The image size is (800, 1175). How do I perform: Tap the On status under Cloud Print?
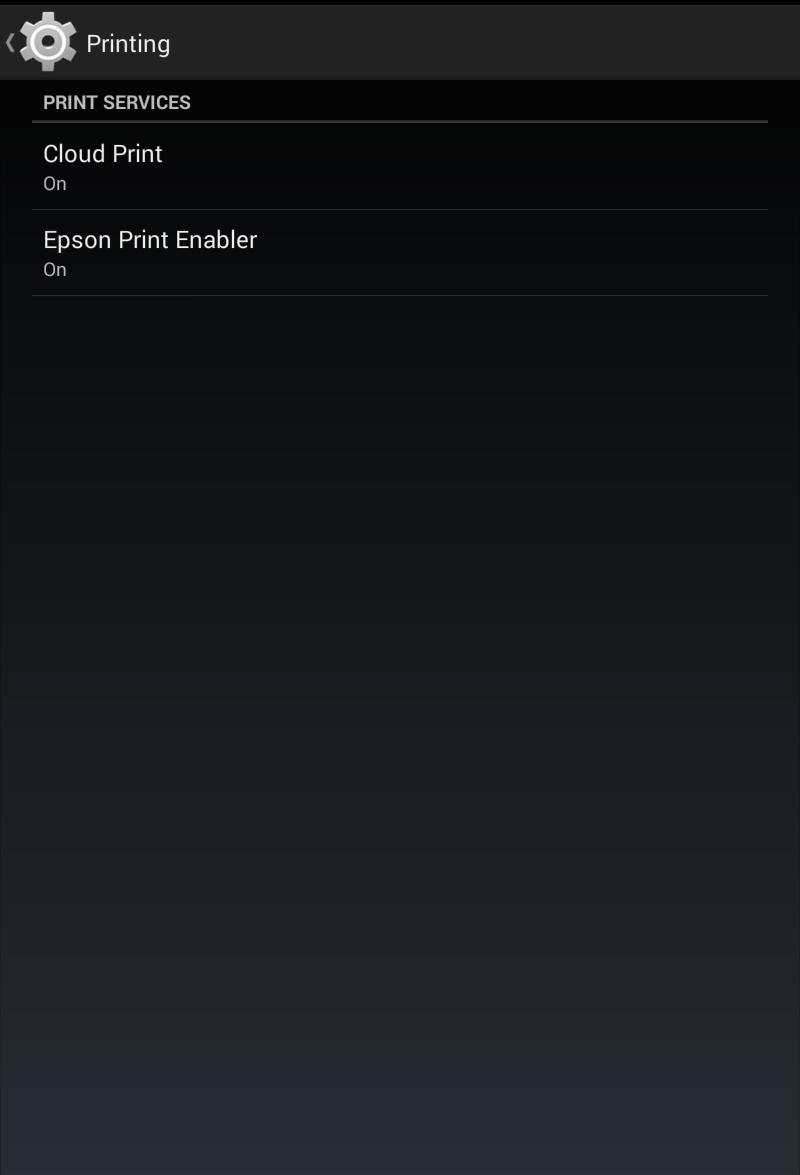[x=54, y=184]
